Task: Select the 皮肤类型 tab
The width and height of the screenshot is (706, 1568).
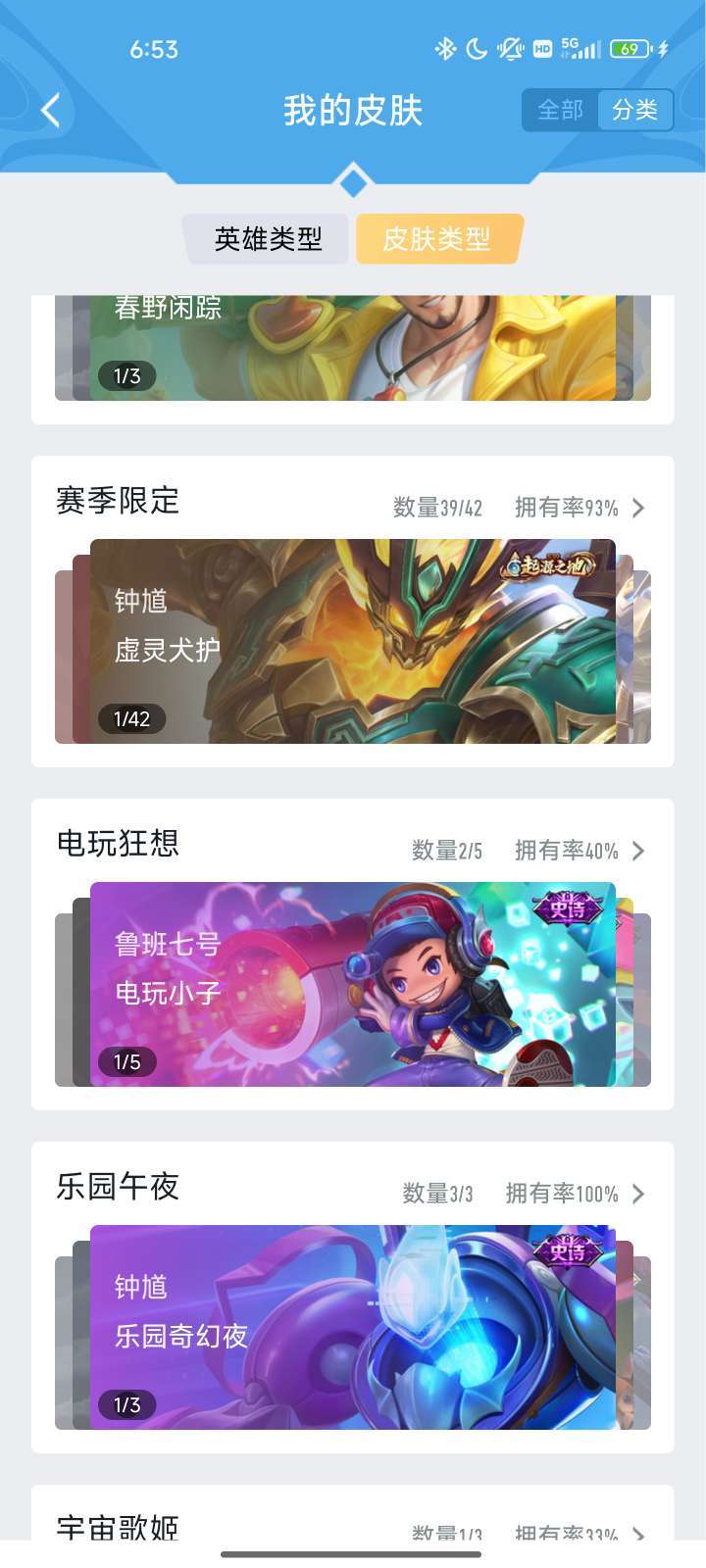Action: (x=437, y=239)
